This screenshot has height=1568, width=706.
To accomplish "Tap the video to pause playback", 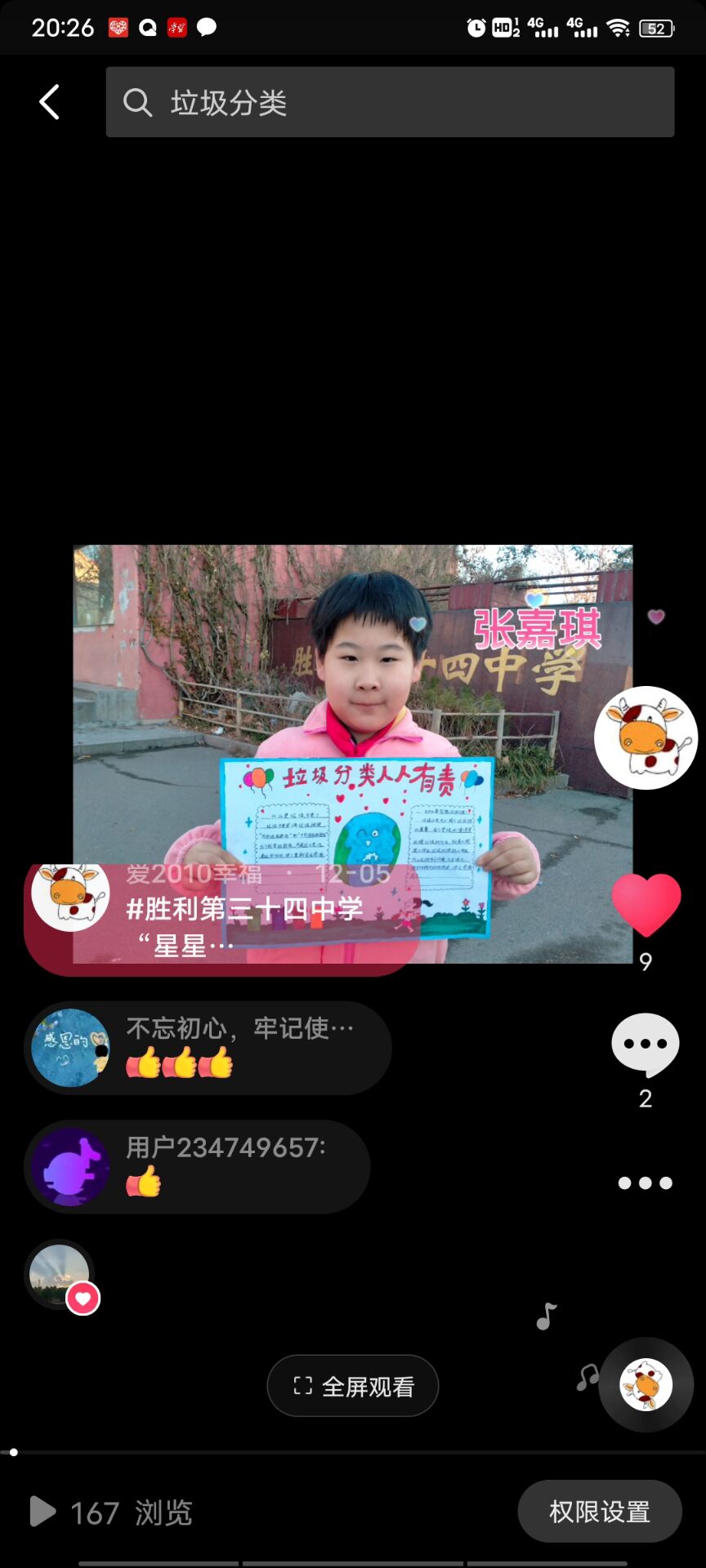I will [353, 754].
